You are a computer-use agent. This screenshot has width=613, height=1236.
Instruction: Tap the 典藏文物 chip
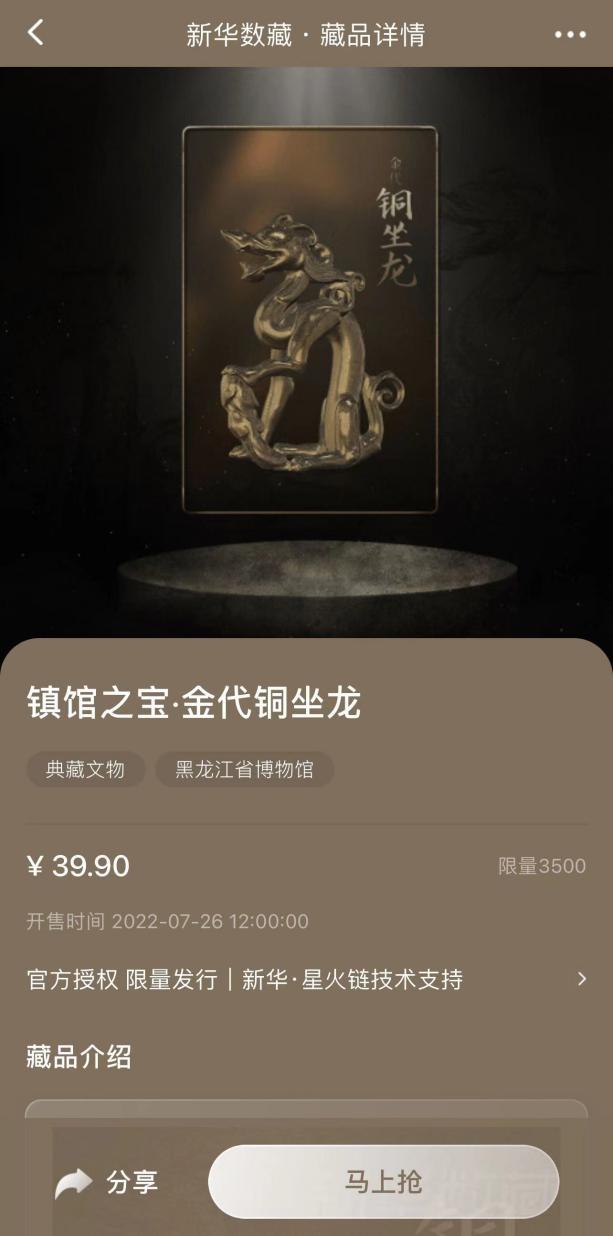85,769
